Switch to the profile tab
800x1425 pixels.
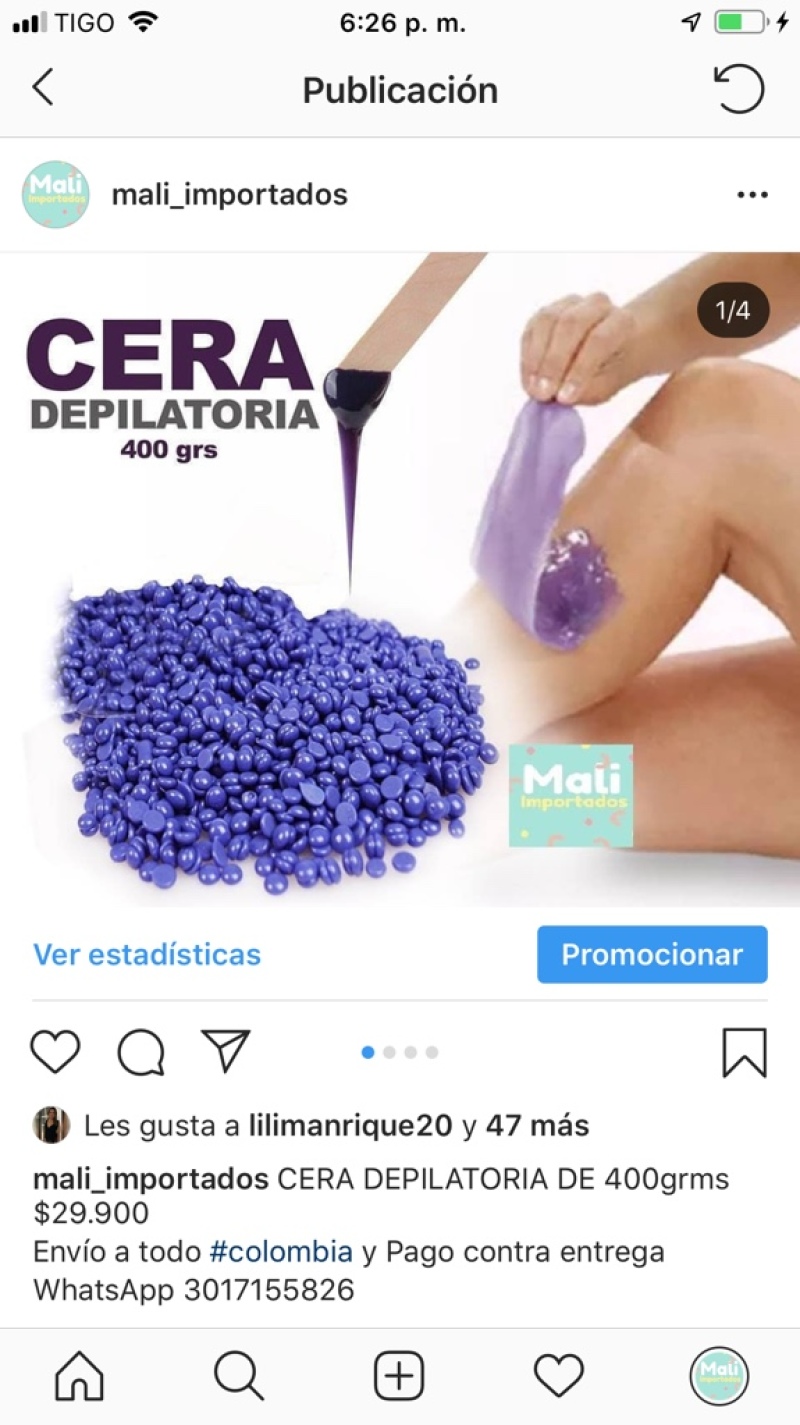click(x=719, y=1377)
